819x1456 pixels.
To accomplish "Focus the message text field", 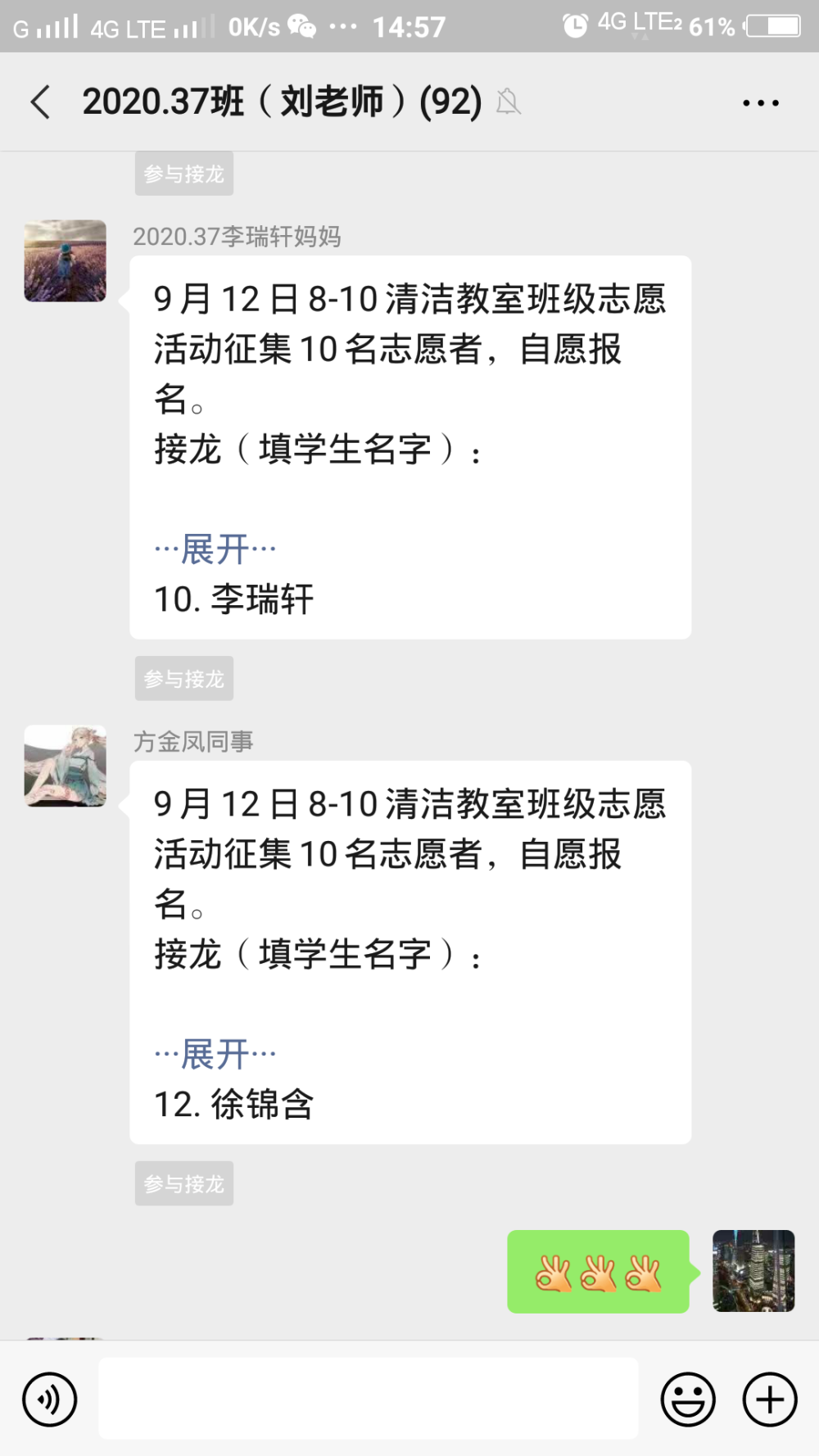I will click(x=369, y=1398).
